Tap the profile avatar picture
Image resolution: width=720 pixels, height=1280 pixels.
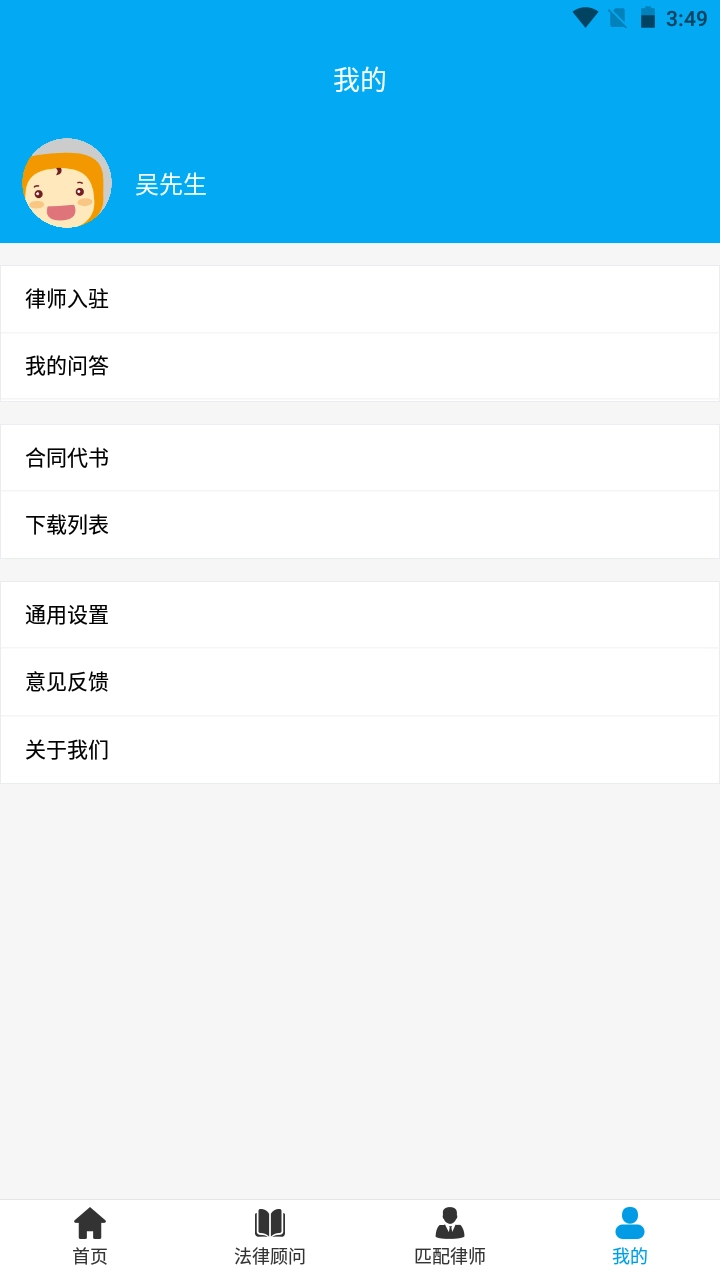(67, 184)
